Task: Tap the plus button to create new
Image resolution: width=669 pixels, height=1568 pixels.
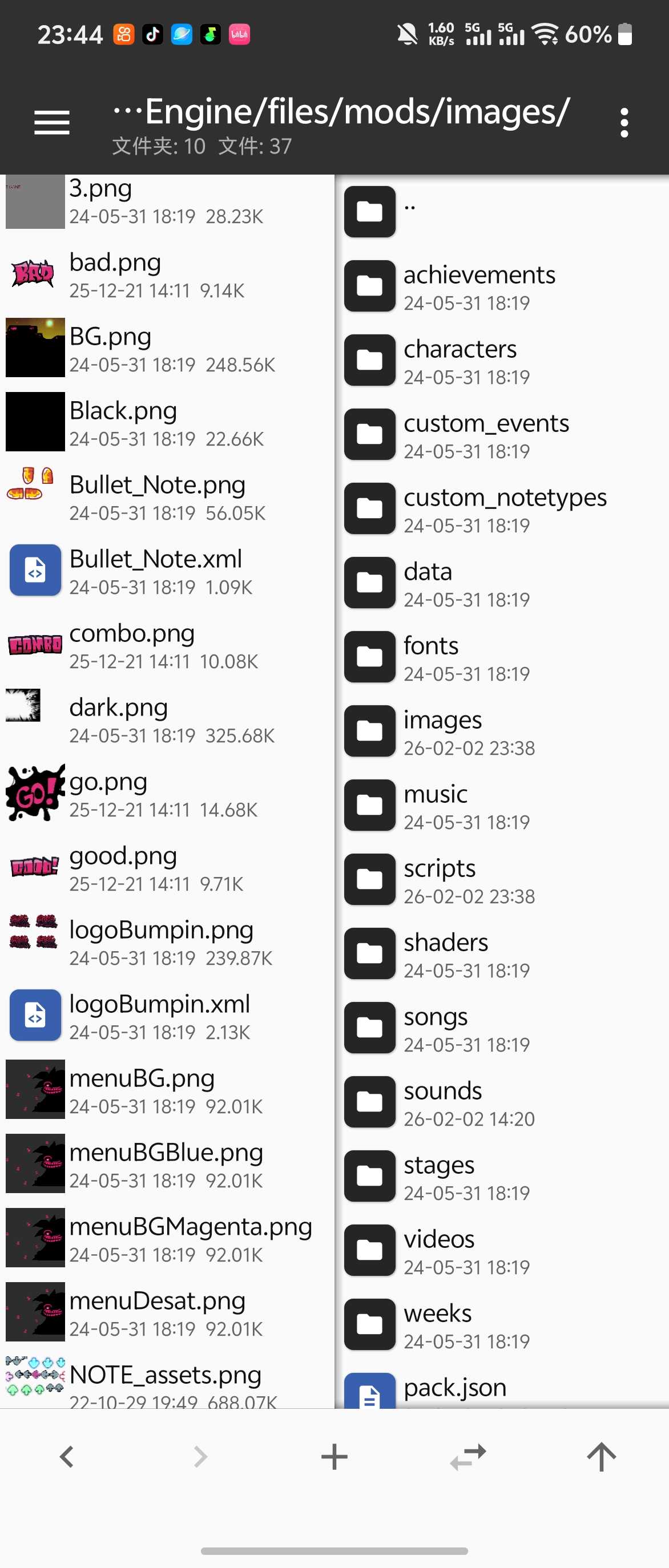Action: pos(334,1457)
